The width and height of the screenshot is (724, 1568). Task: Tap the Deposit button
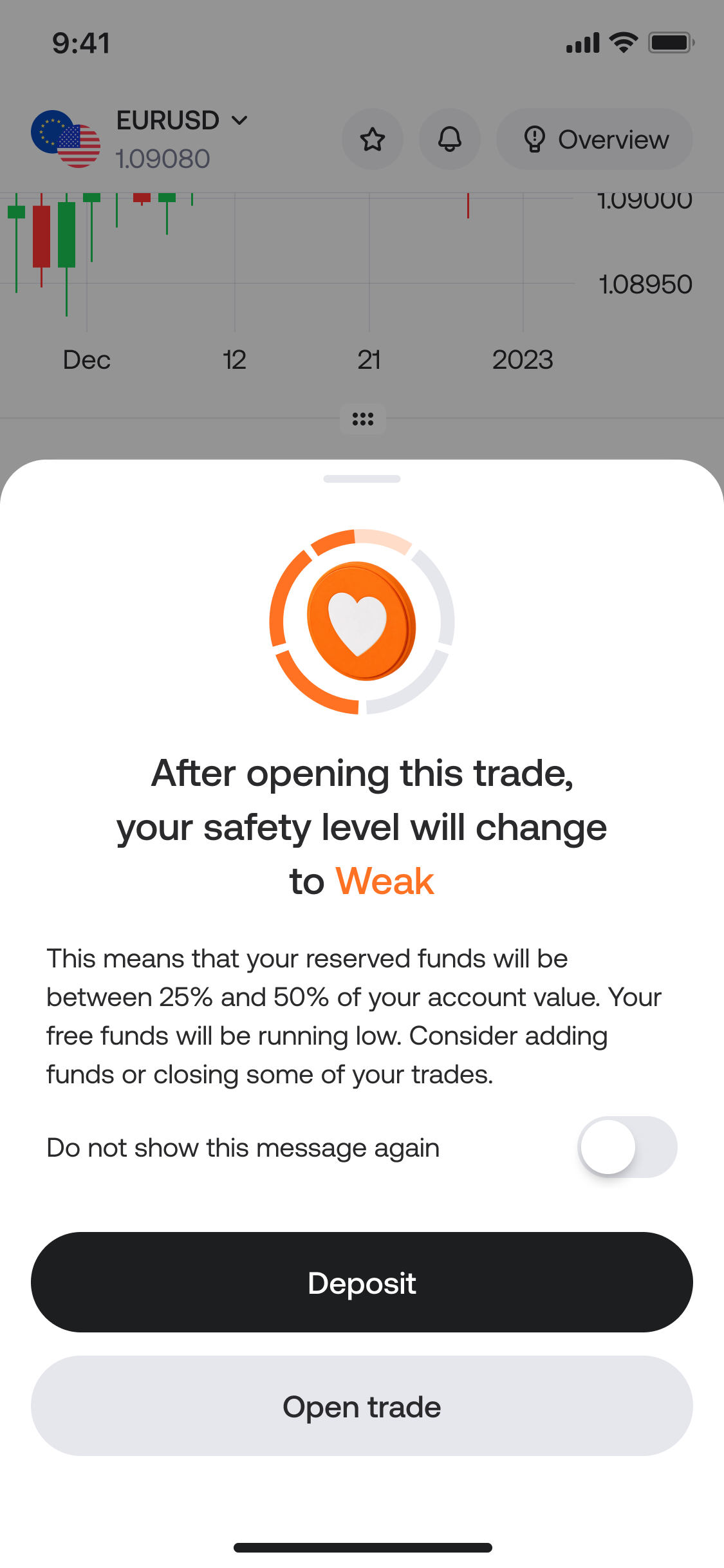(362, 1282)
